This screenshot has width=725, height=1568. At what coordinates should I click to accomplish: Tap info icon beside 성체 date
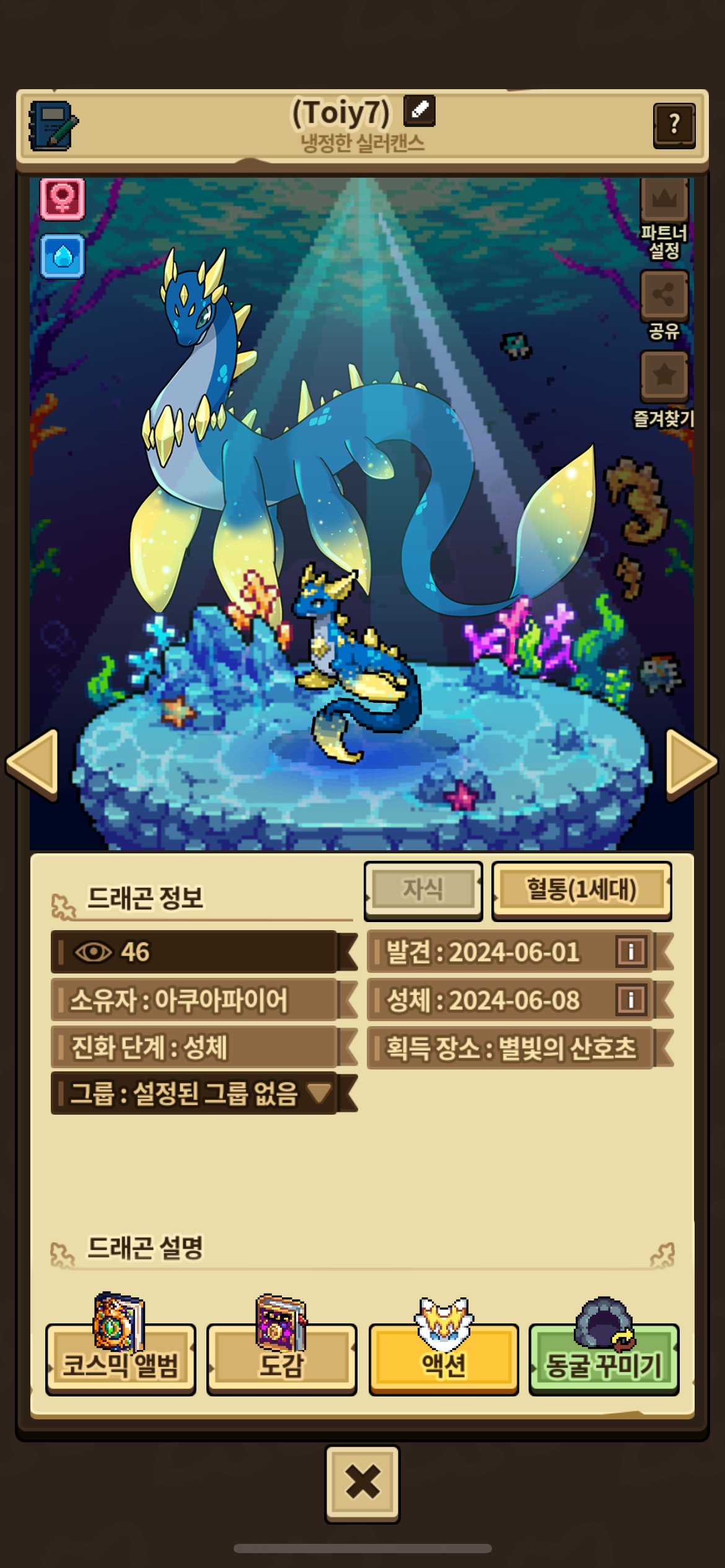point(631,1000)
